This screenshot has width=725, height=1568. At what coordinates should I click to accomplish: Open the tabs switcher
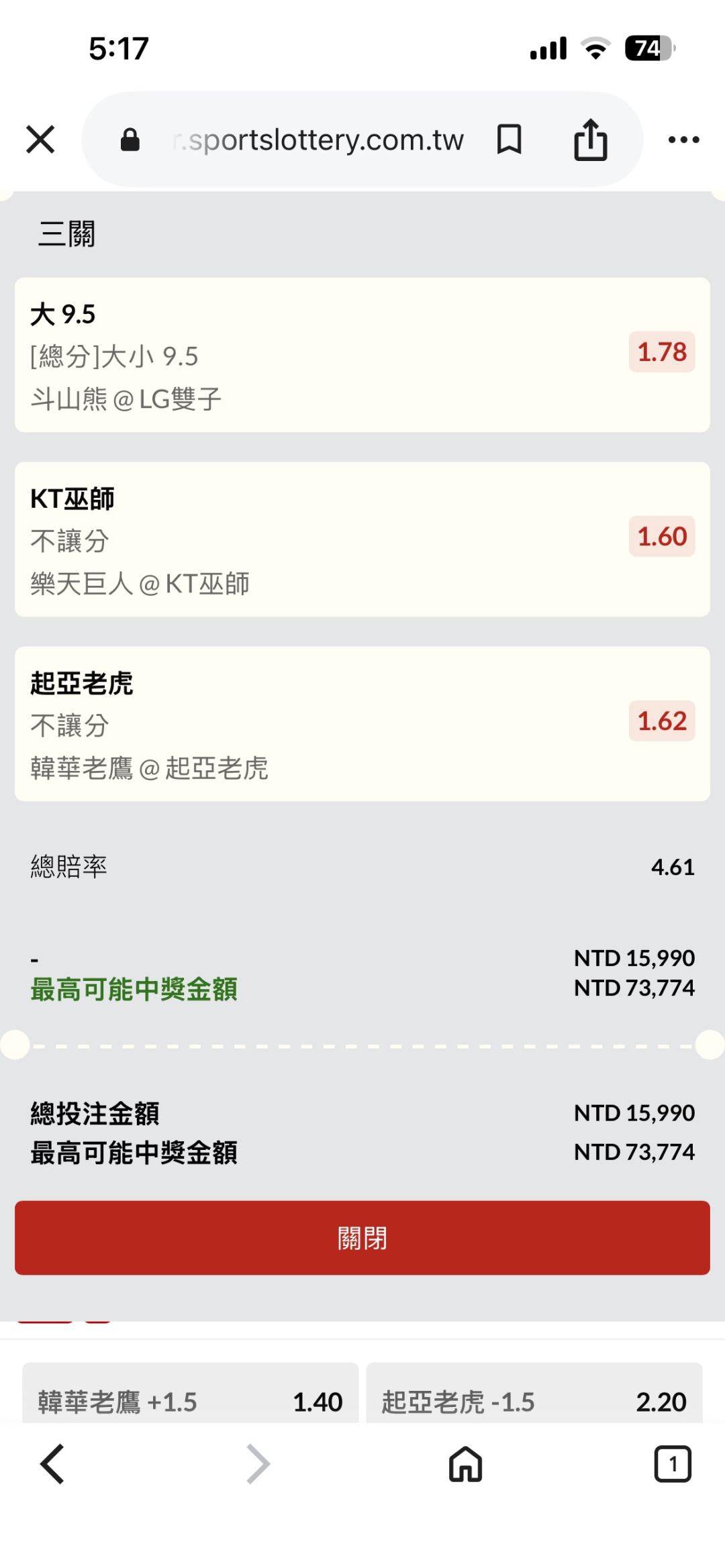[673, 1463]
